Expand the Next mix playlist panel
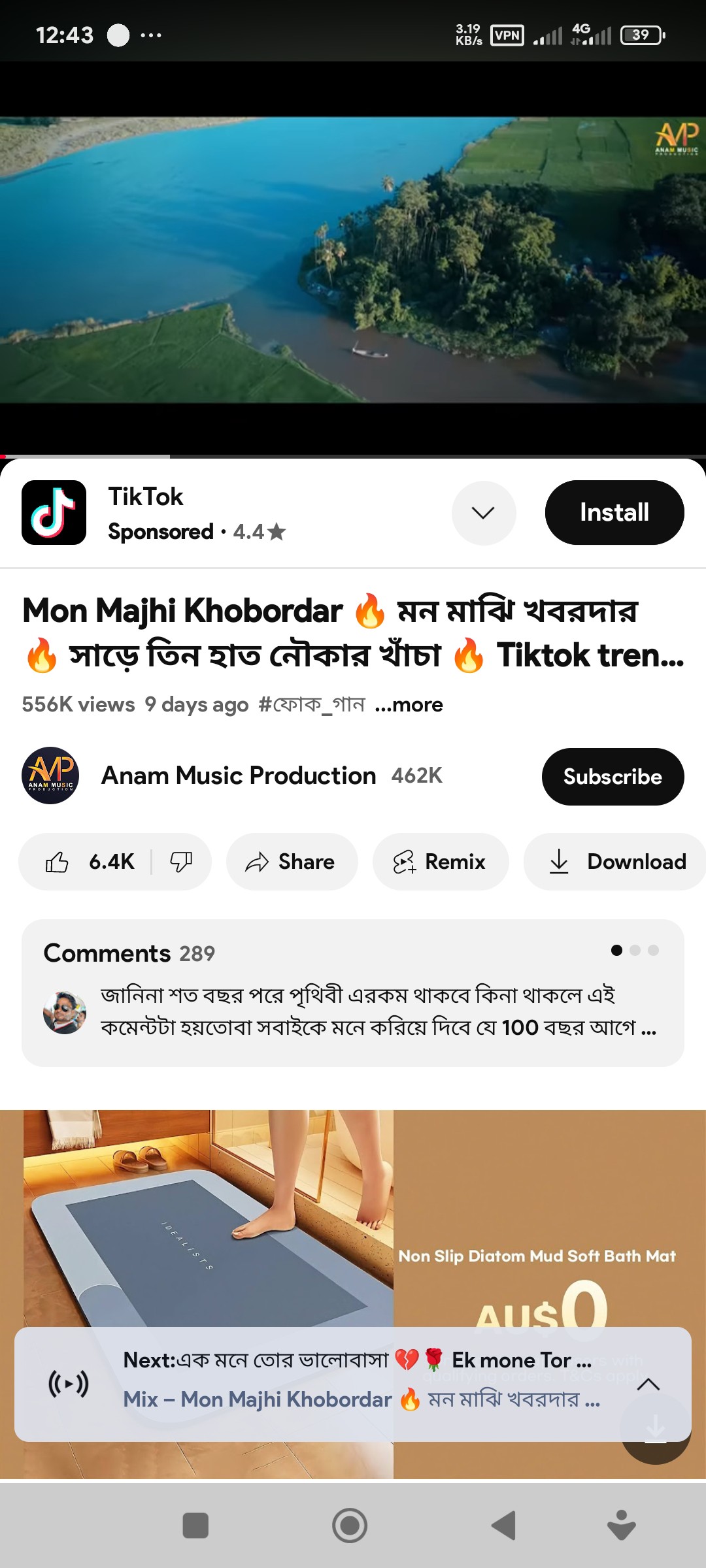Screen dimensions: 706x1568 (648, 1384)
